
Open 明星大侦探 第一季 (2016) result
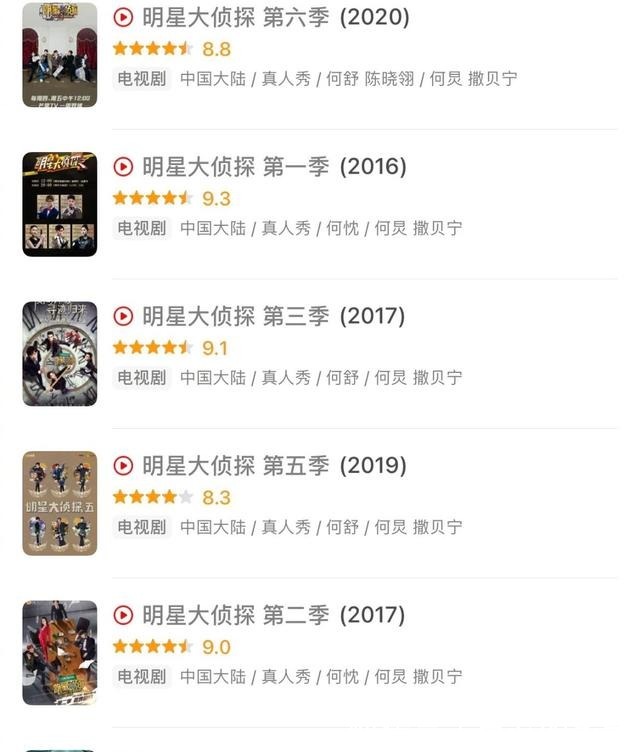(274, 167)
